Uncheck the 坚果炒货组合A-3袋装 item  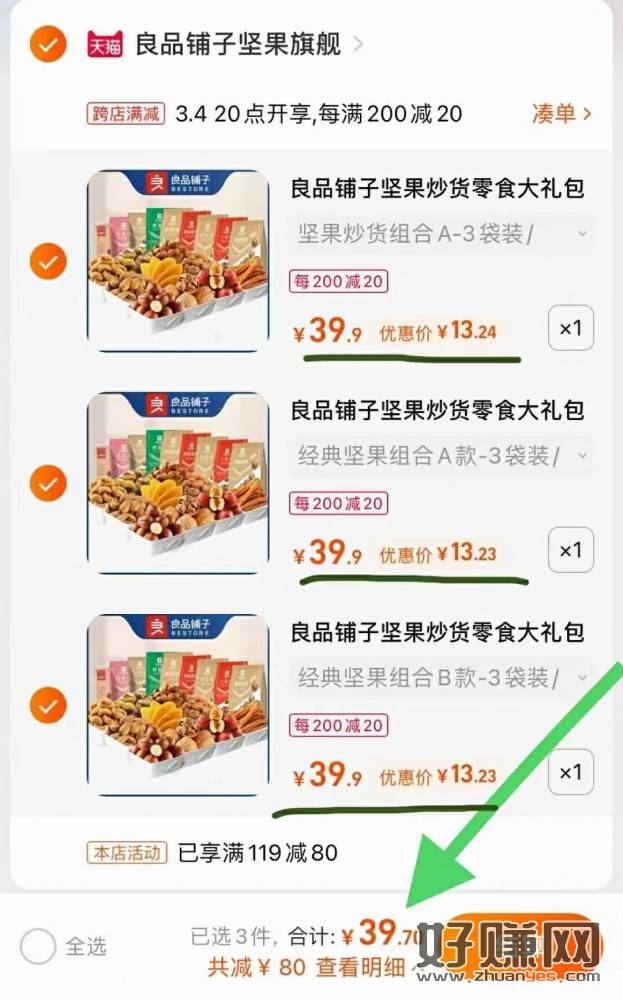pos(48,262)
